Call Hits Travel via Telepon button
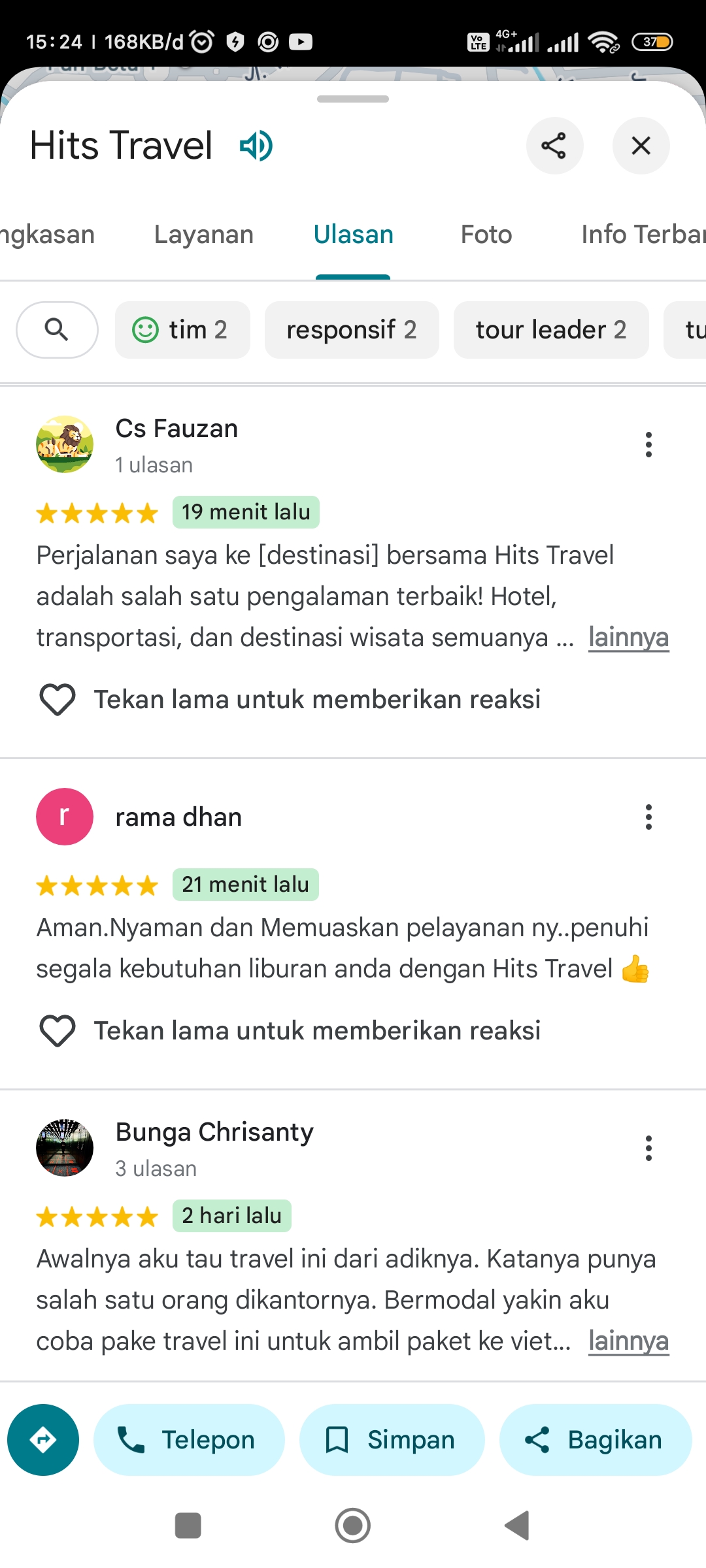The image size is (706, 1568). coord(189,1440)
